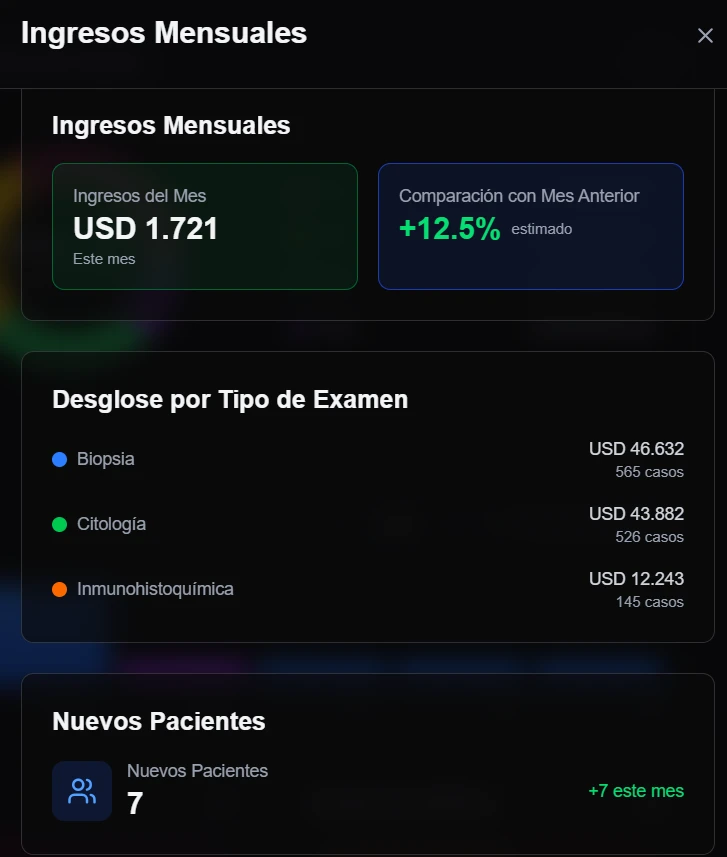The height and width of the screenshot is (857, 727).
Task: Click the '+12.5%' comparison percentage
Action: 448,228
